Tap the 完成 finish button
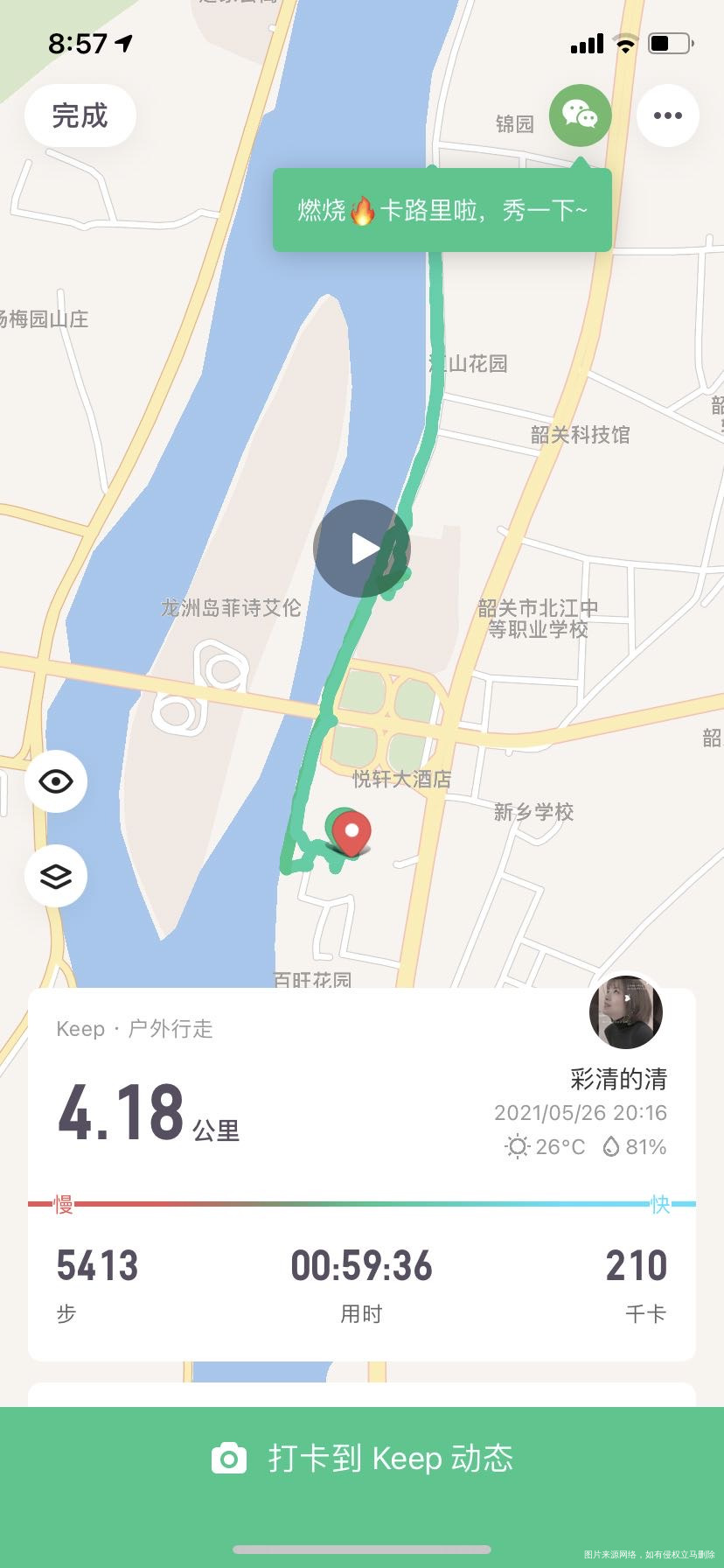 pyautogui.click(x=80, y=115)
